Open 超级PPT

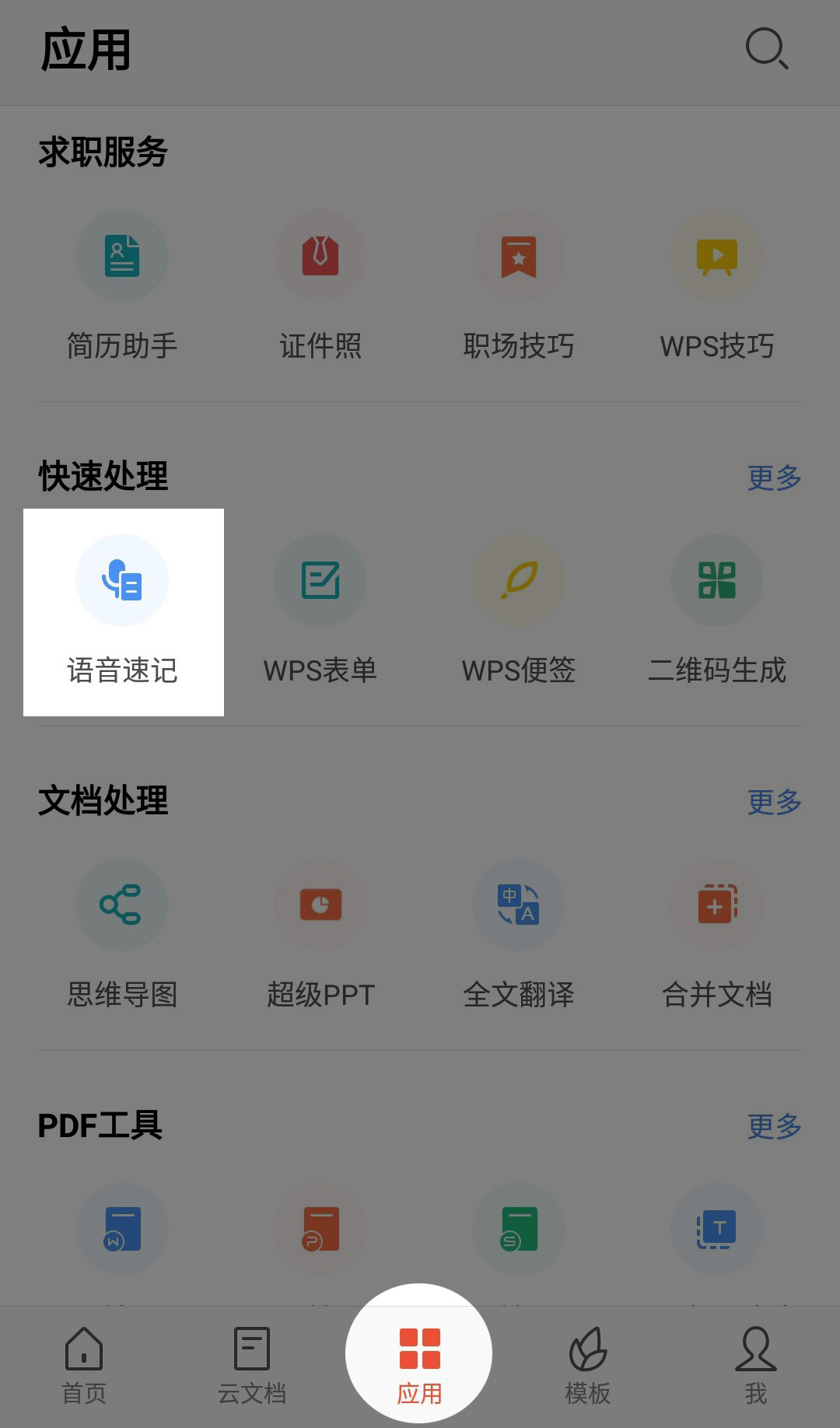click(x=320, y=935)
